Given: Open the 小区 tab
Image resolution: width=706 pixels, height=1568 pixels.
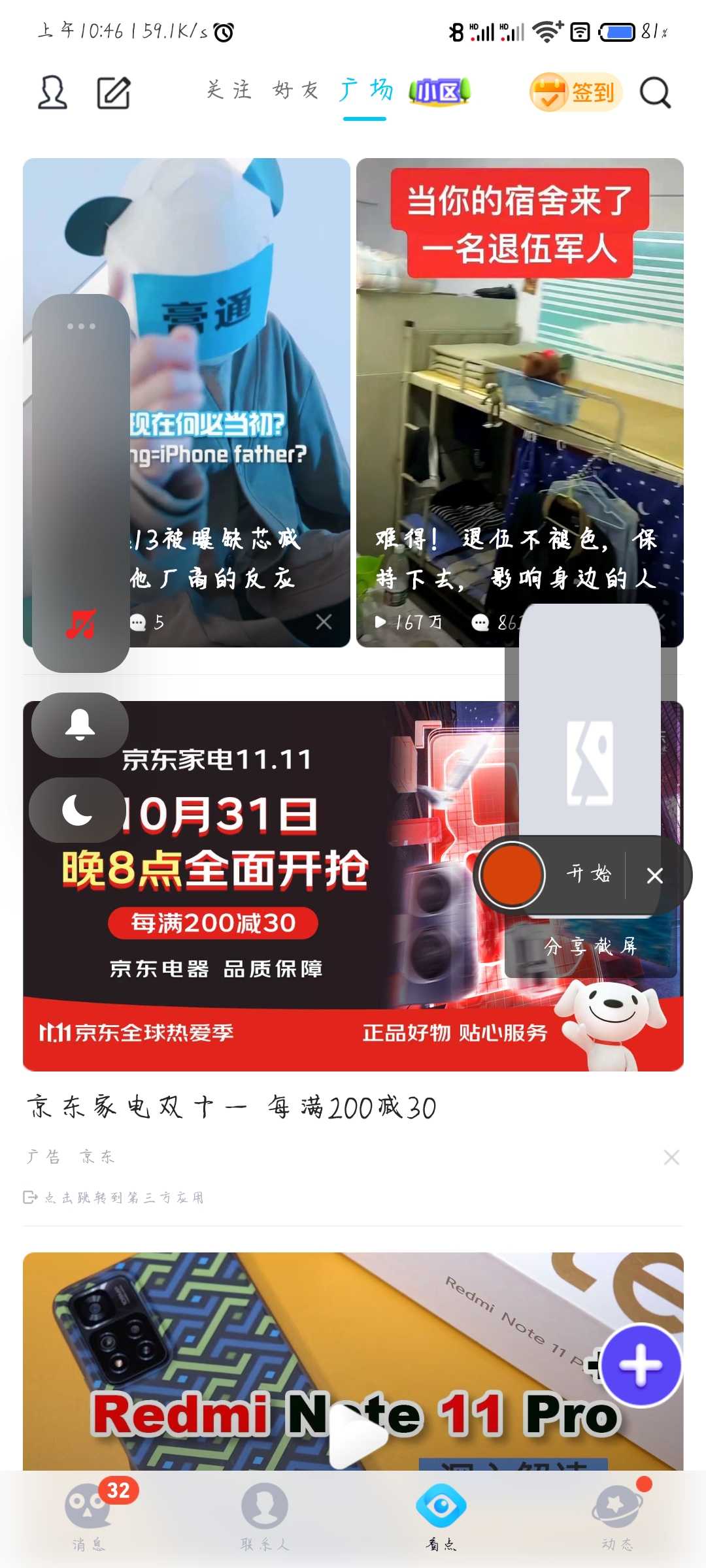Looking at the screenshot, I should click(439, 91).
